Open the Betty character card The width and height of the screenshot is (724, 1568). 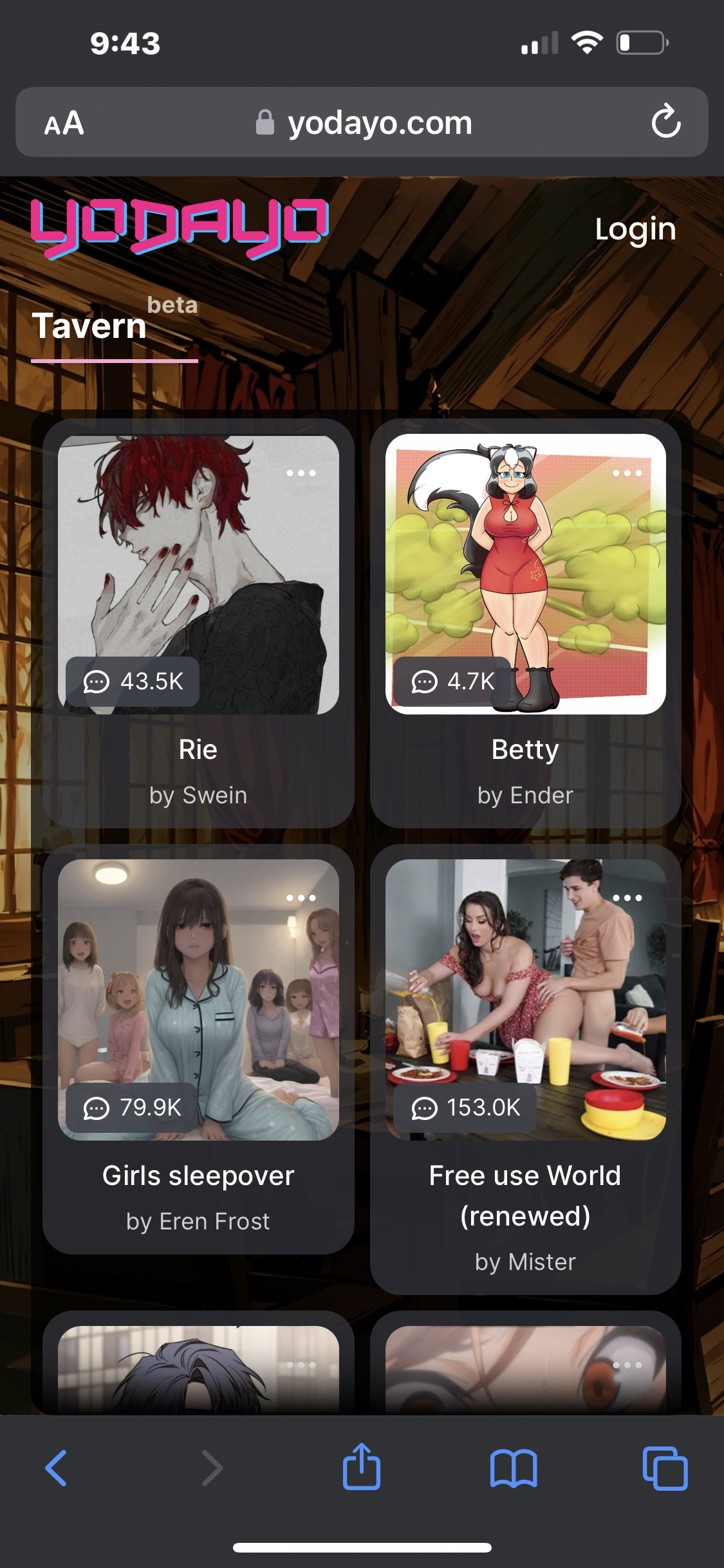coord(525,623)
